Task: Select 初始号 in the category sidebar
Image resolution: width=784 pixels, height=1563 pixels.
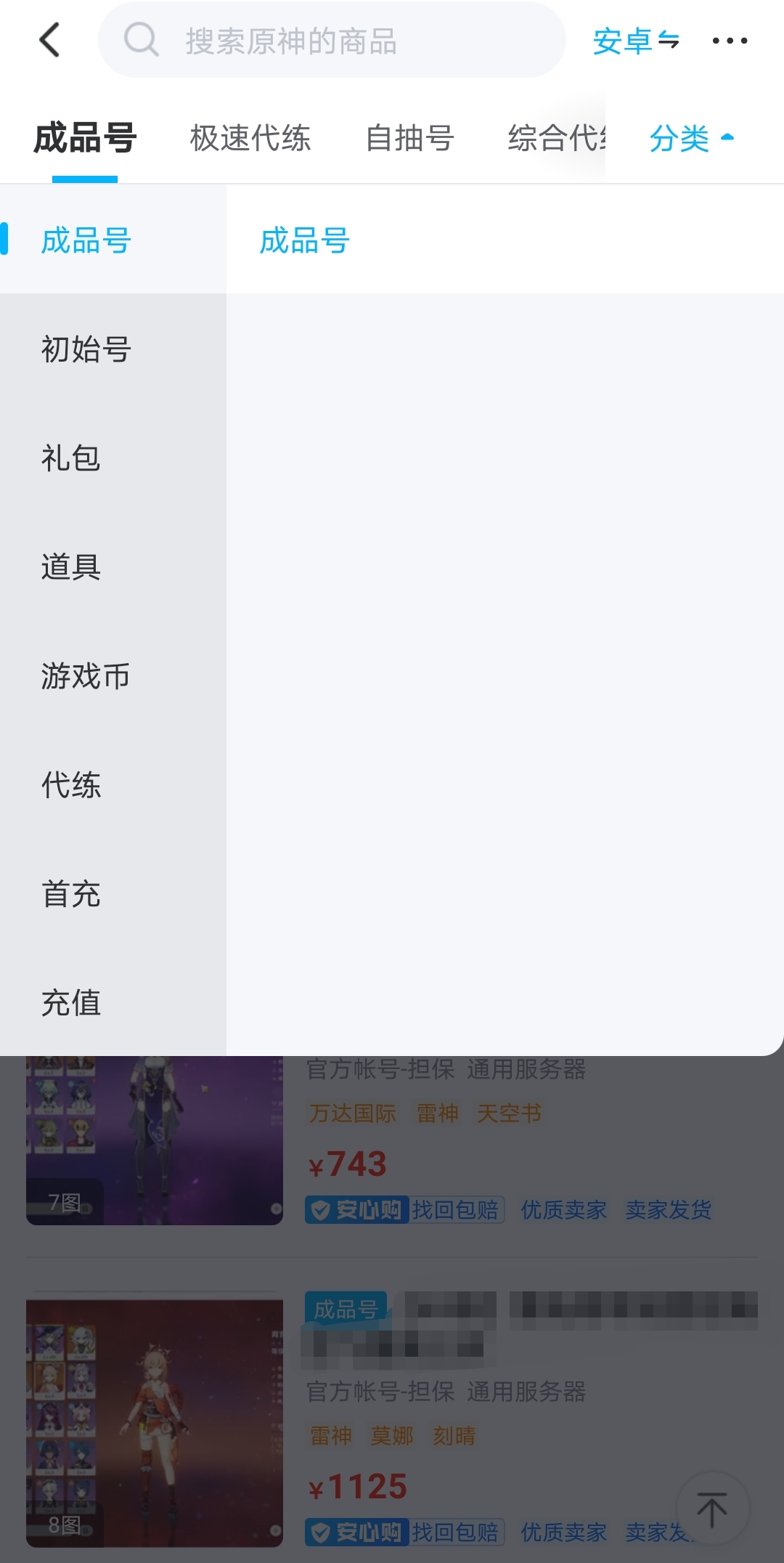Action: pos(86,349)
